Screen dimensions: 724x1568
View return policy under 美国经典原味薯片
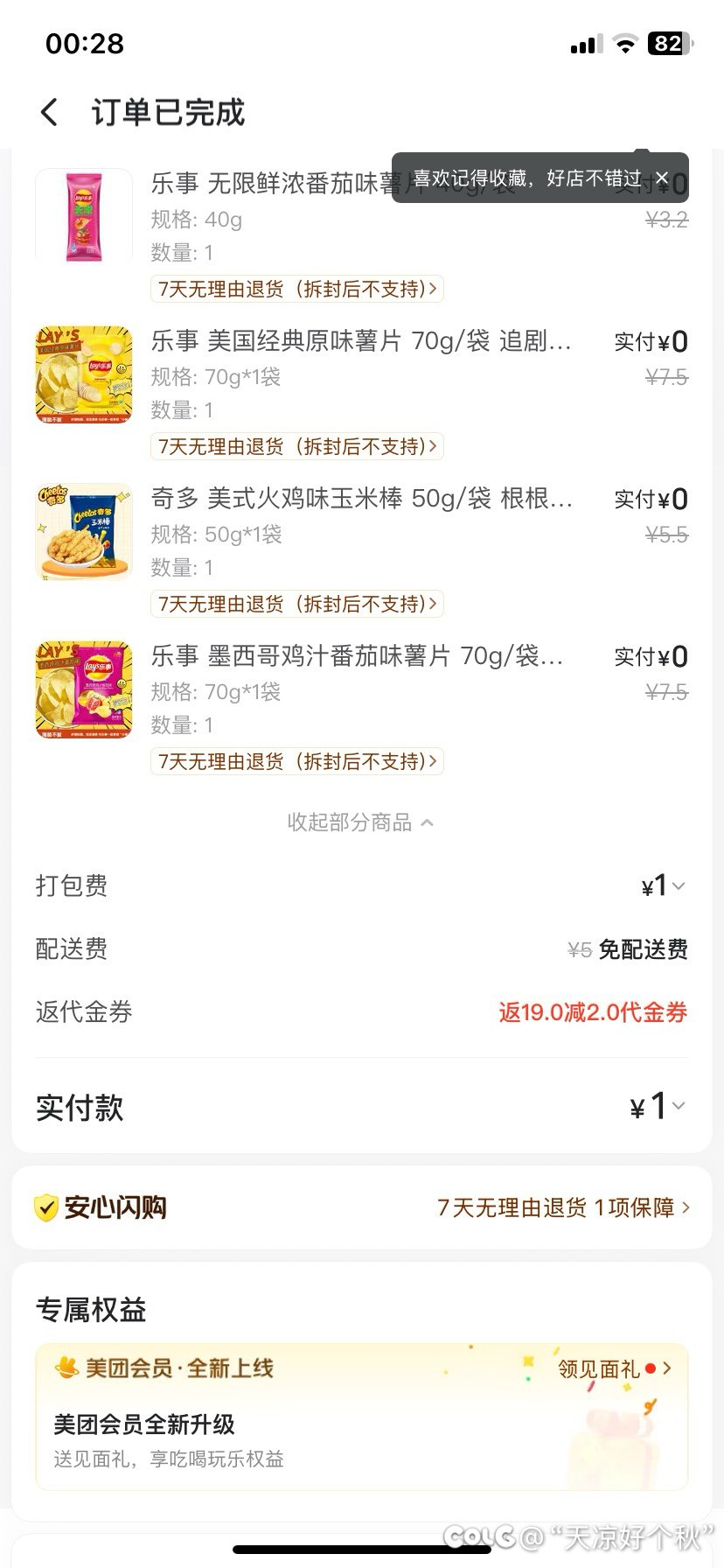click(297, 446)
